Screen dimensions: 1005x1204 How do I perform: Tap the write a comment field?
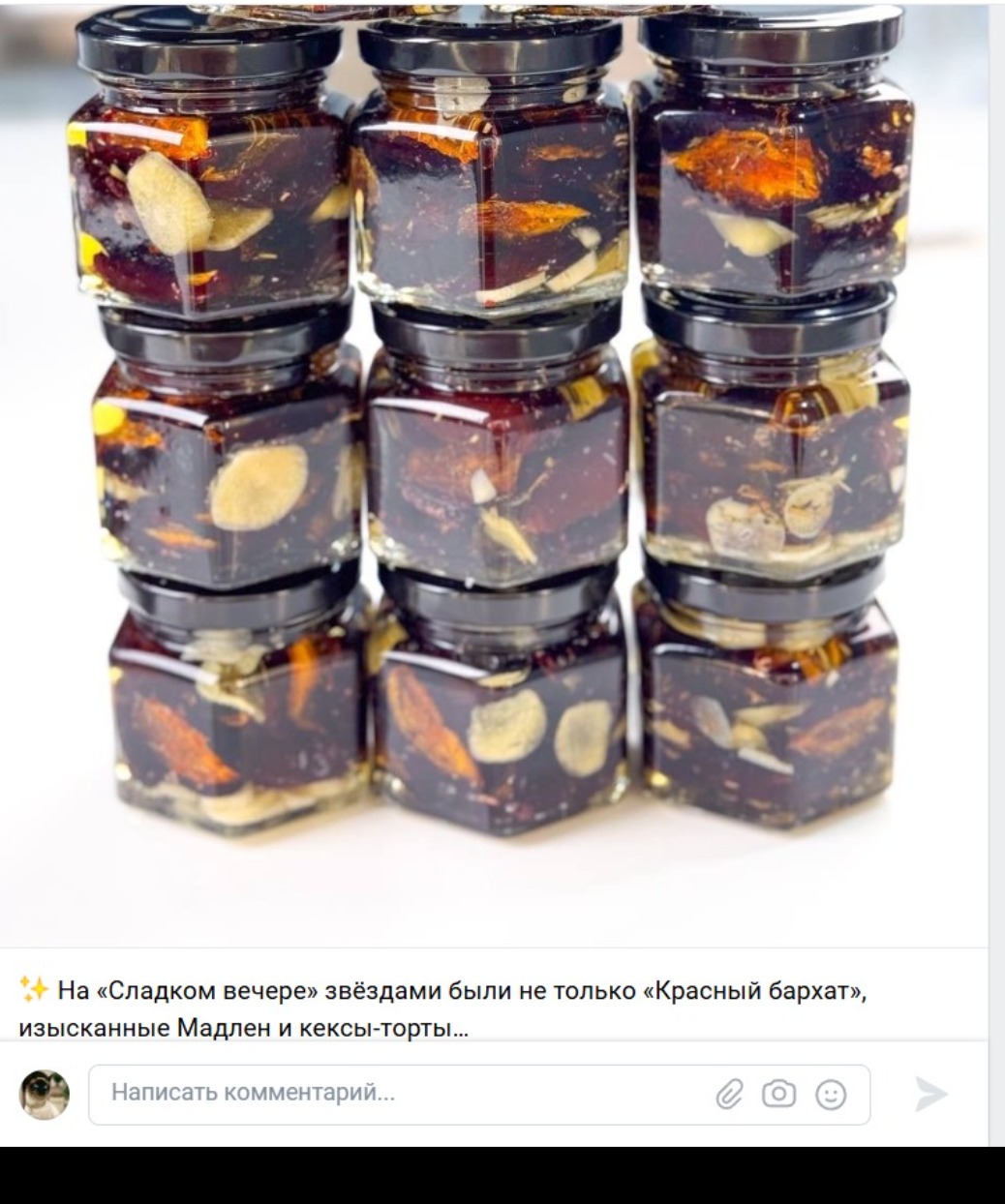pyautogui.click(x=387, y=1094)
